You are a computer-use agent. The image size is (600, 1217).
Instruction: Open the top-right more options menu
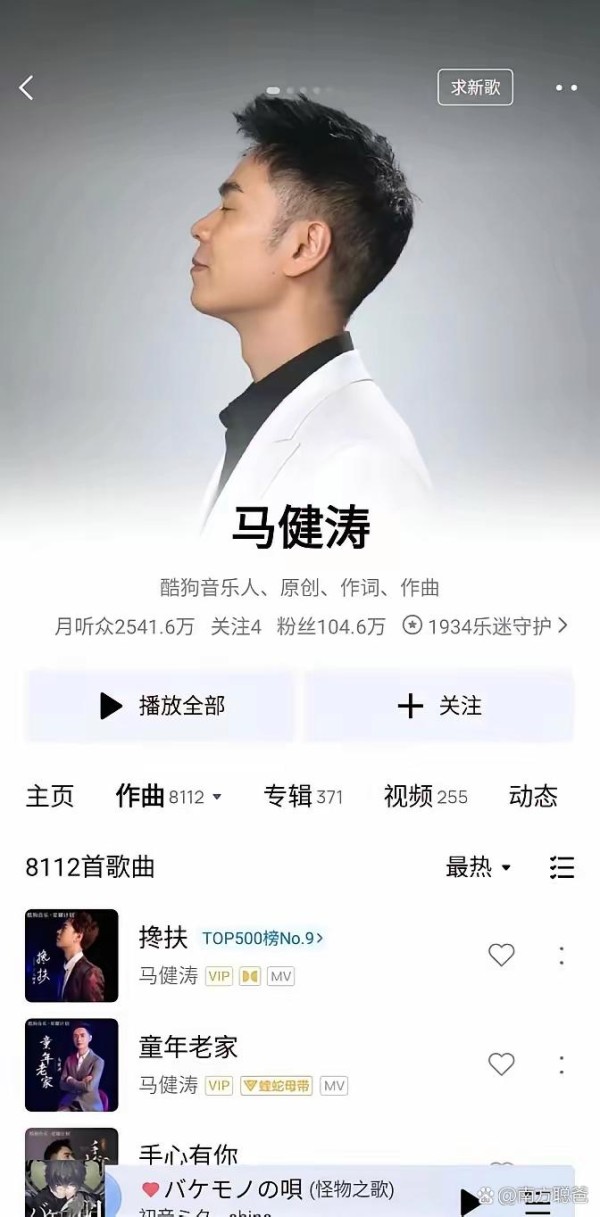(566, 88)
